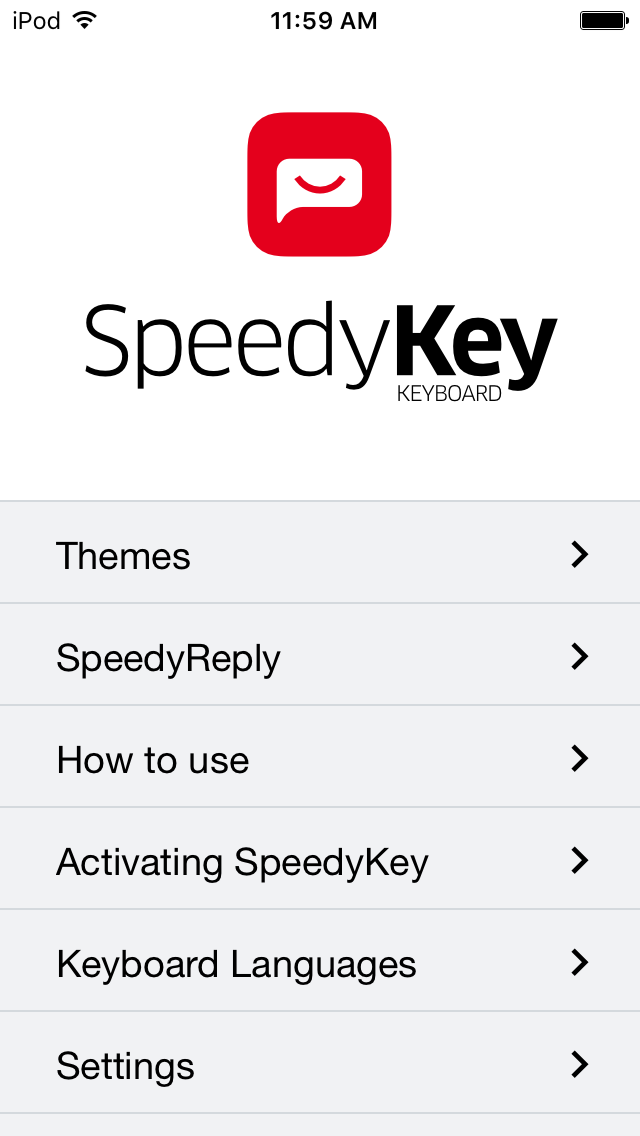Image resolution: width=640 pixels, height=1136 pixels.
Task: Go to SpeedyReply options
Action: tap(320, 657)
